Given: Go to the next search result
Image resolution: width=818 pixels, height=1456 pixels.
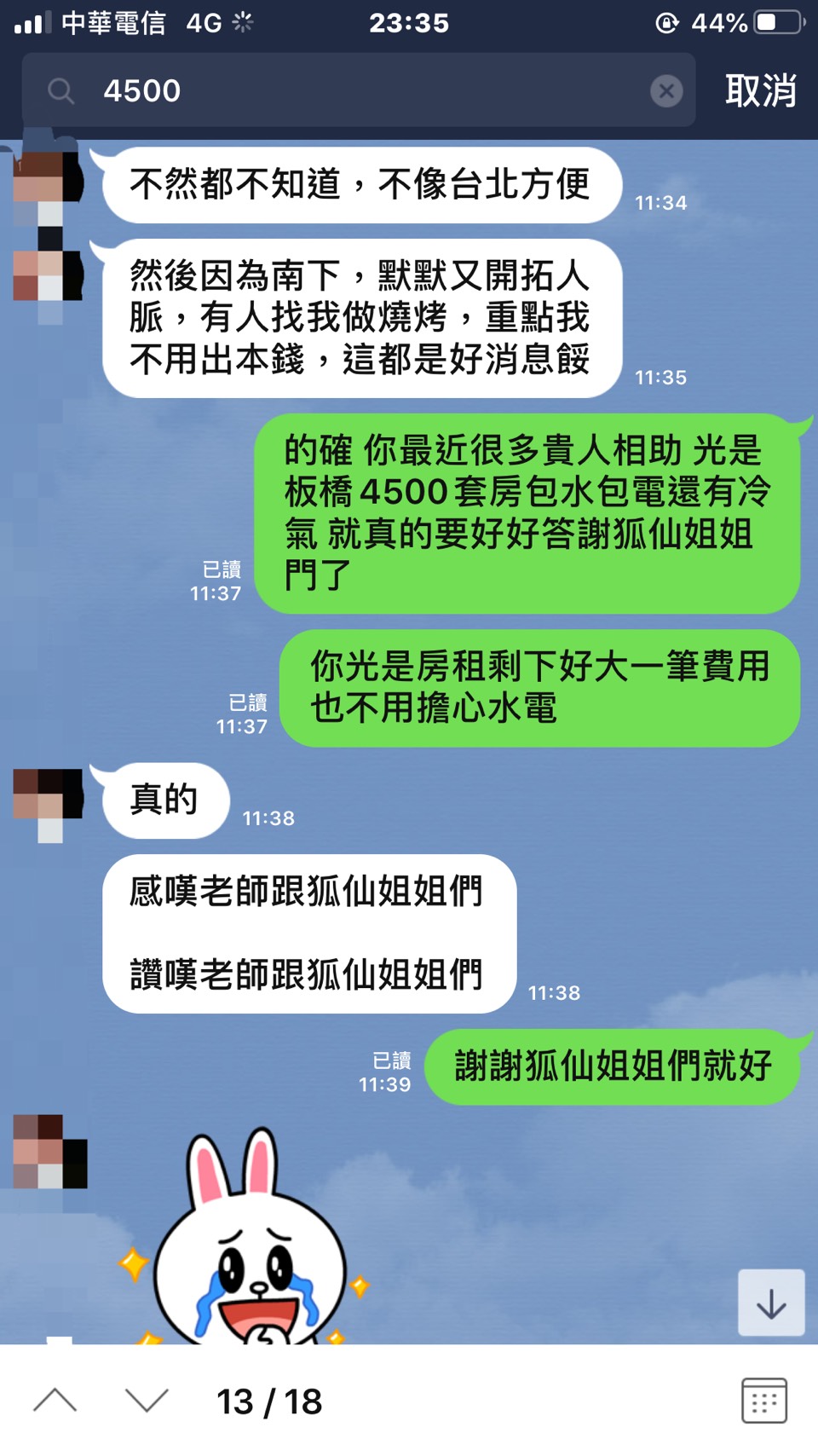Looking at the screenshot, I should pyautogui.click(x=147, y=1401).
